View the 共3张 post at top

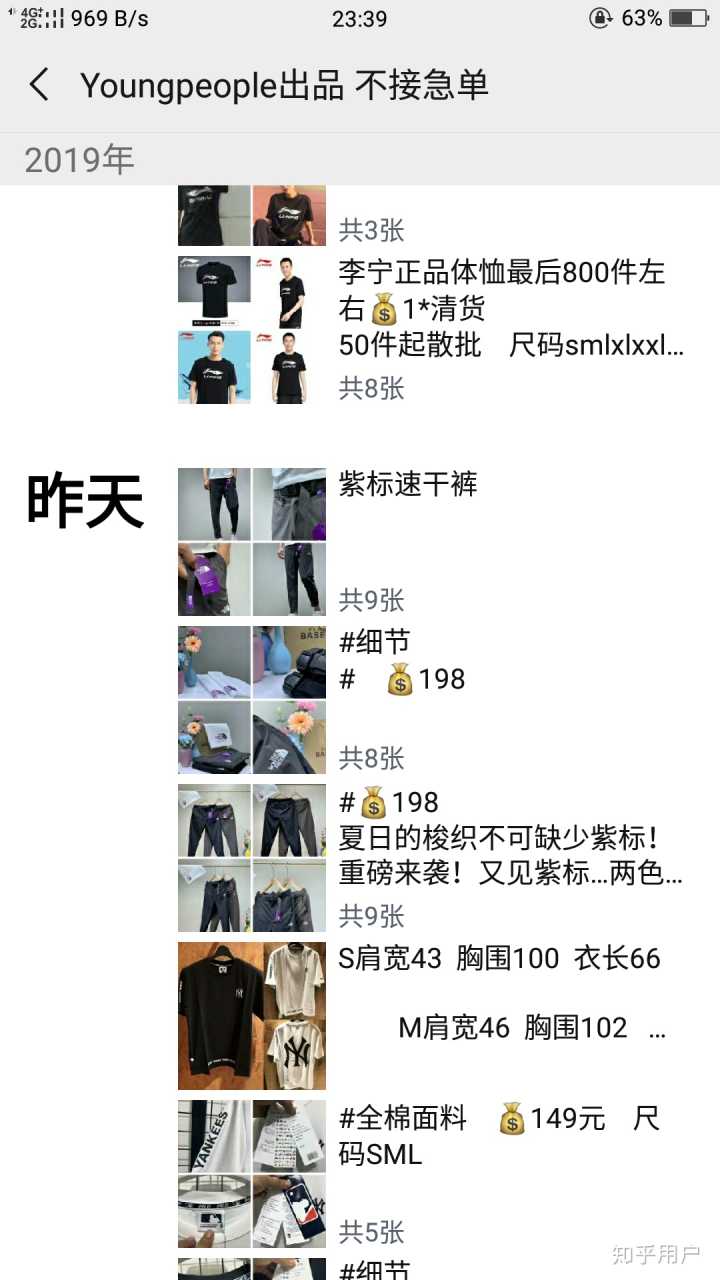point(372,230)
